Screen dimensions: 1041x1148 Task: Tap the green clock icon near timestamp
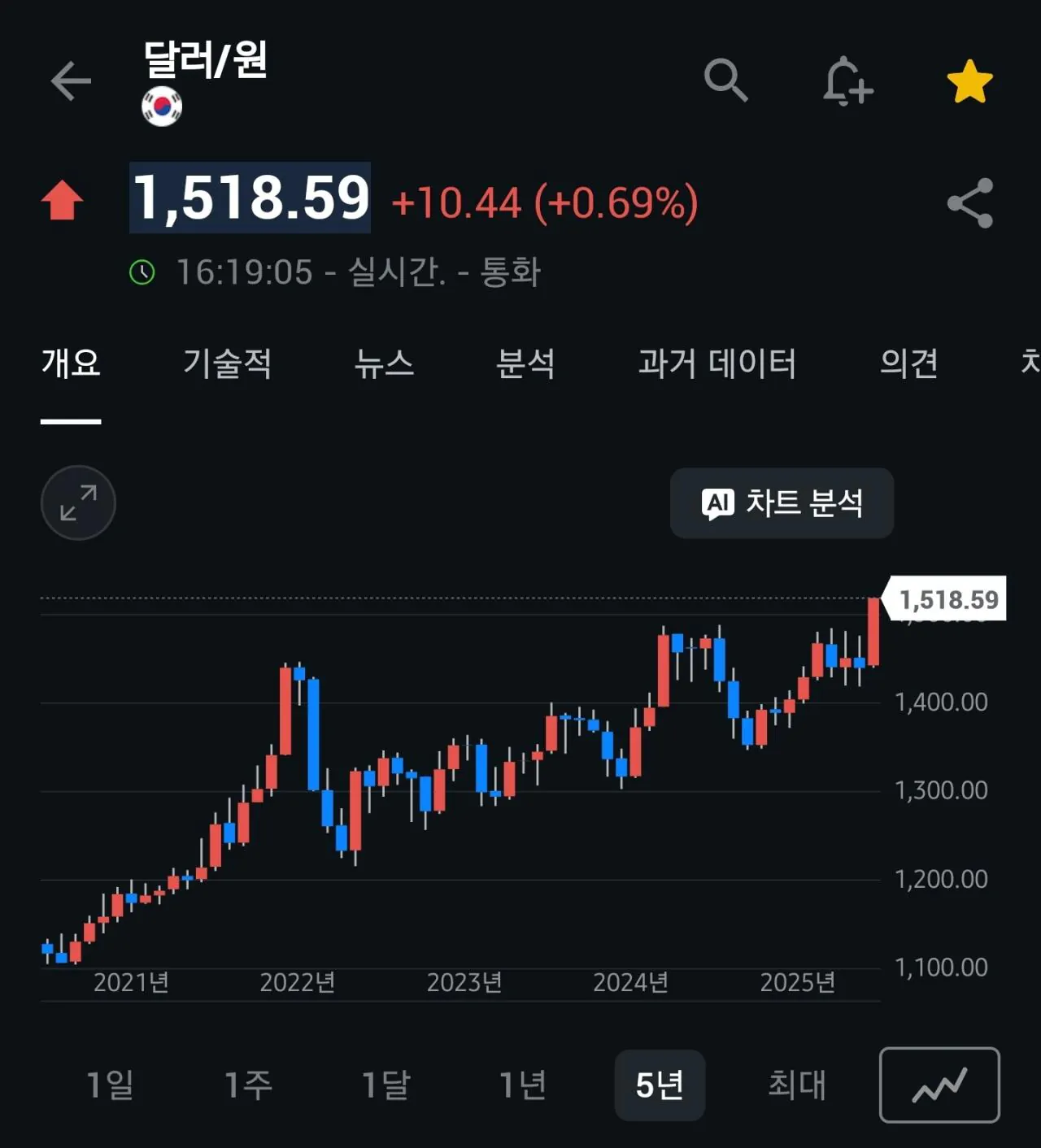pyautogui.click(x=143, y=272)
